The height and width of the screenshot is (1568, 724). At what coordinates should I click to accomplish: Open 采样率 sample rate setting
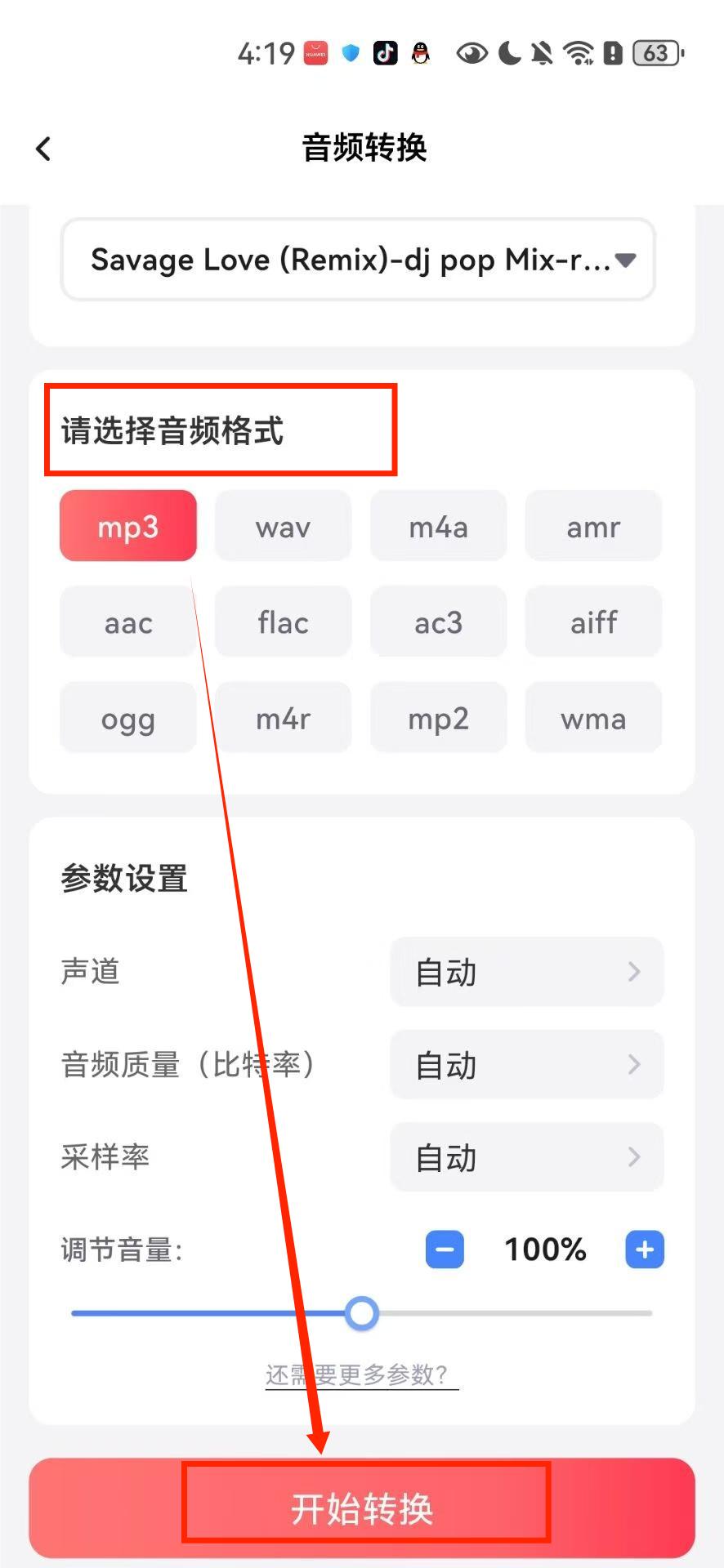[526, 1157]
